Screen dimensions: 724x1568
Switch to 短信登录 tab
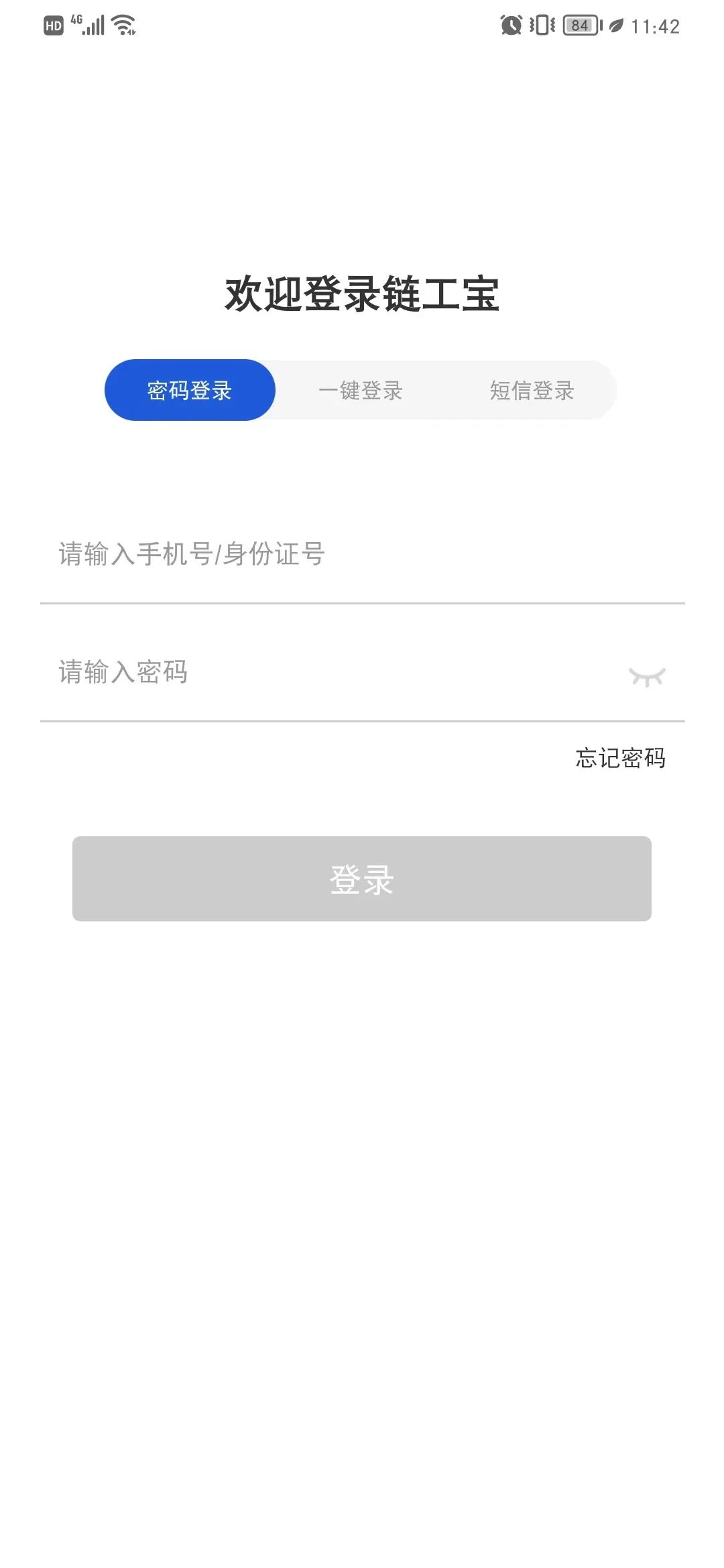[532, 390]
